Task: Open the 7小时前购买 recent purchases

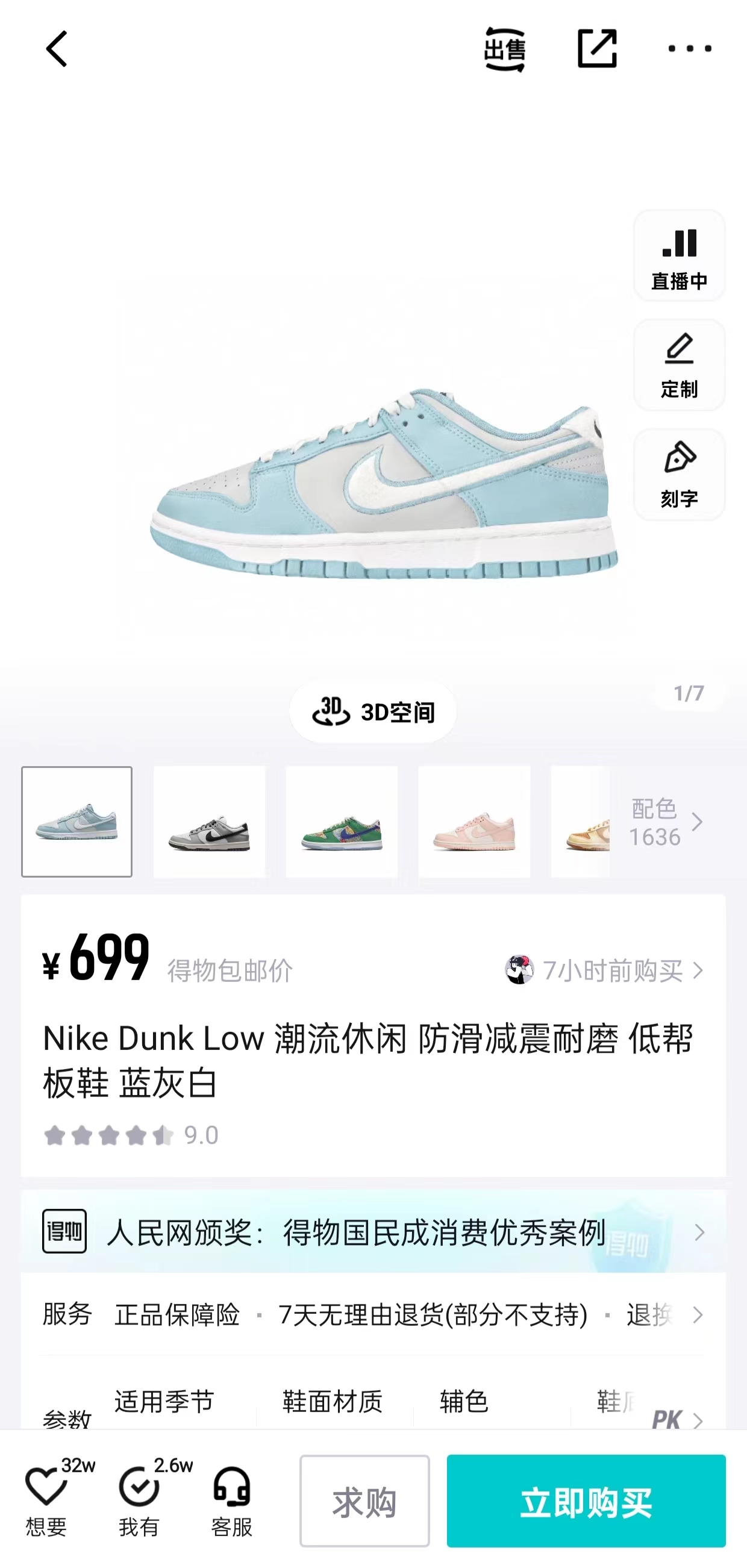Action: tap(605, 970)
